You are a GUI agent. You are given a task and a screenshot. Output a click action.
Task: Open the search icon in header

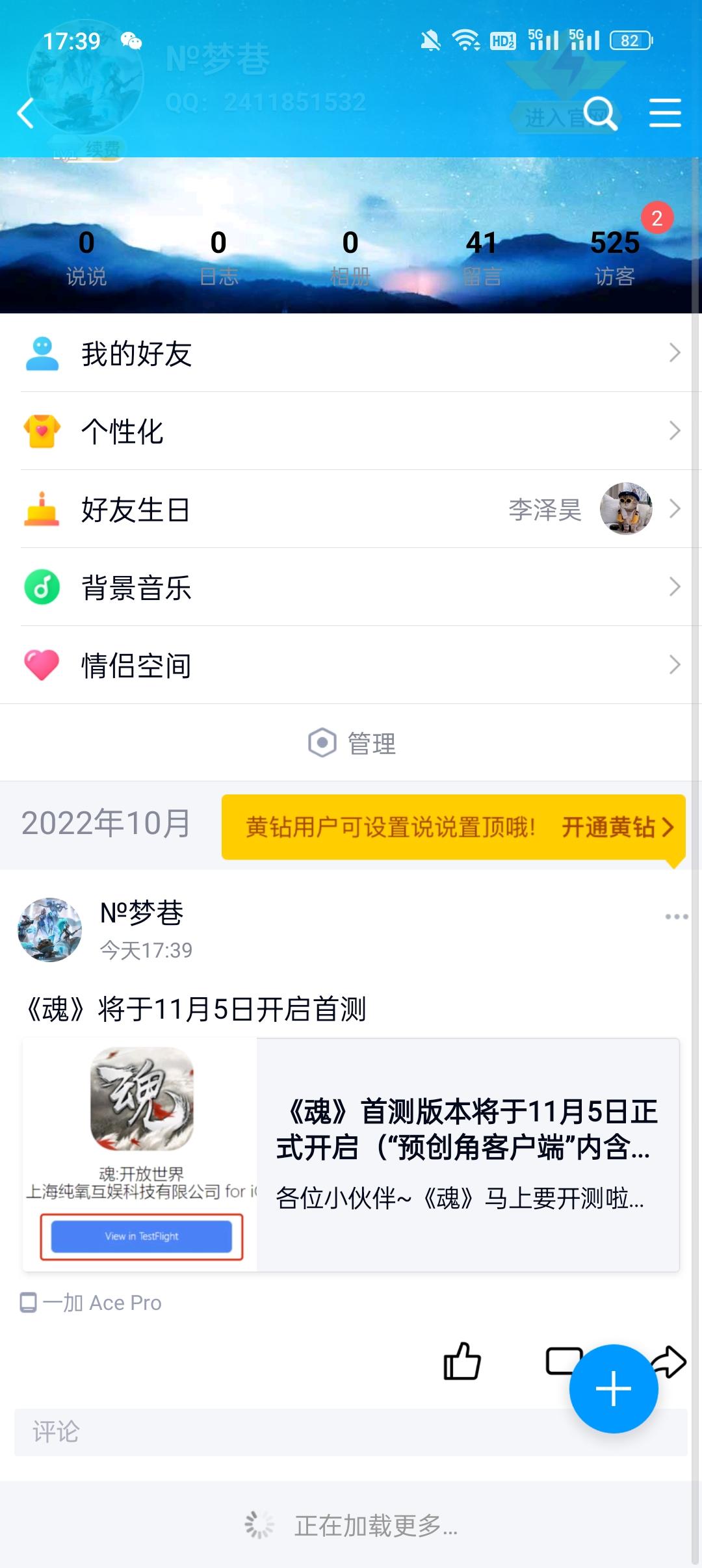(599, 114)
